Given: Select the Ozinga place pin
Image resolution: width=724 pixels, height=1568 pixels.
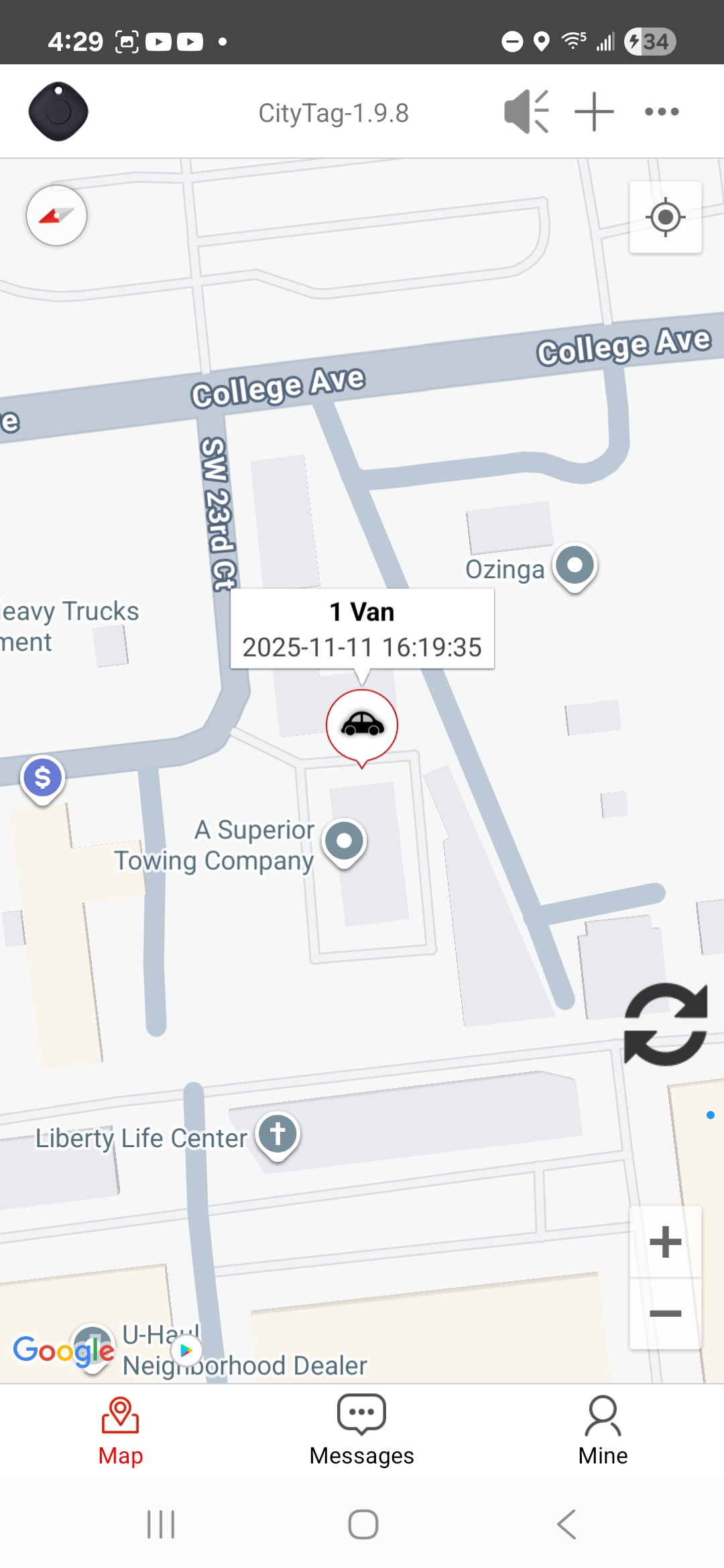Looking at the screenshot, I should tap(575, 565).
